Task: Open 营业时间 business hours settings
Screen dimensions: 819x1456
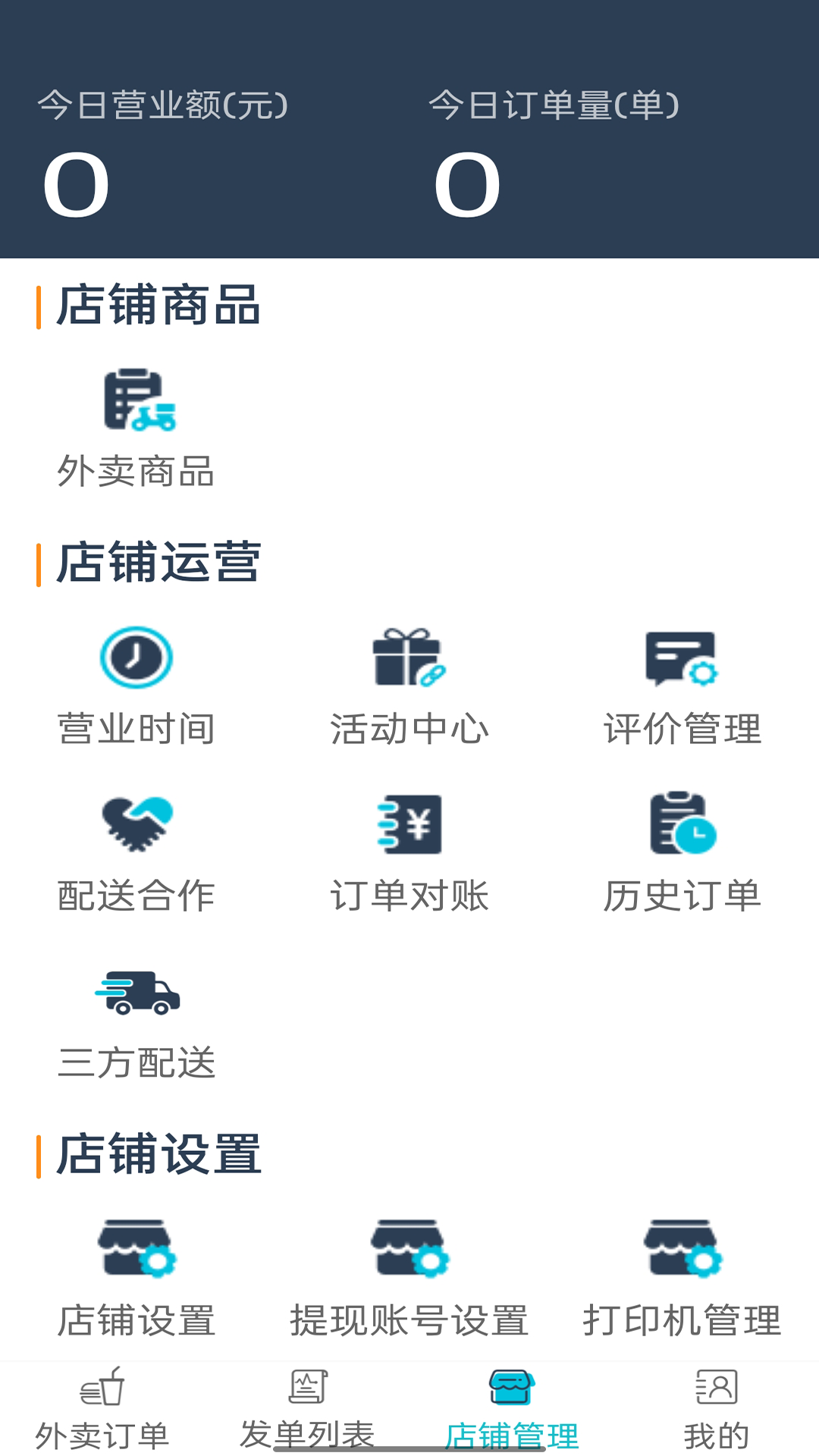Action: point(136,660)
